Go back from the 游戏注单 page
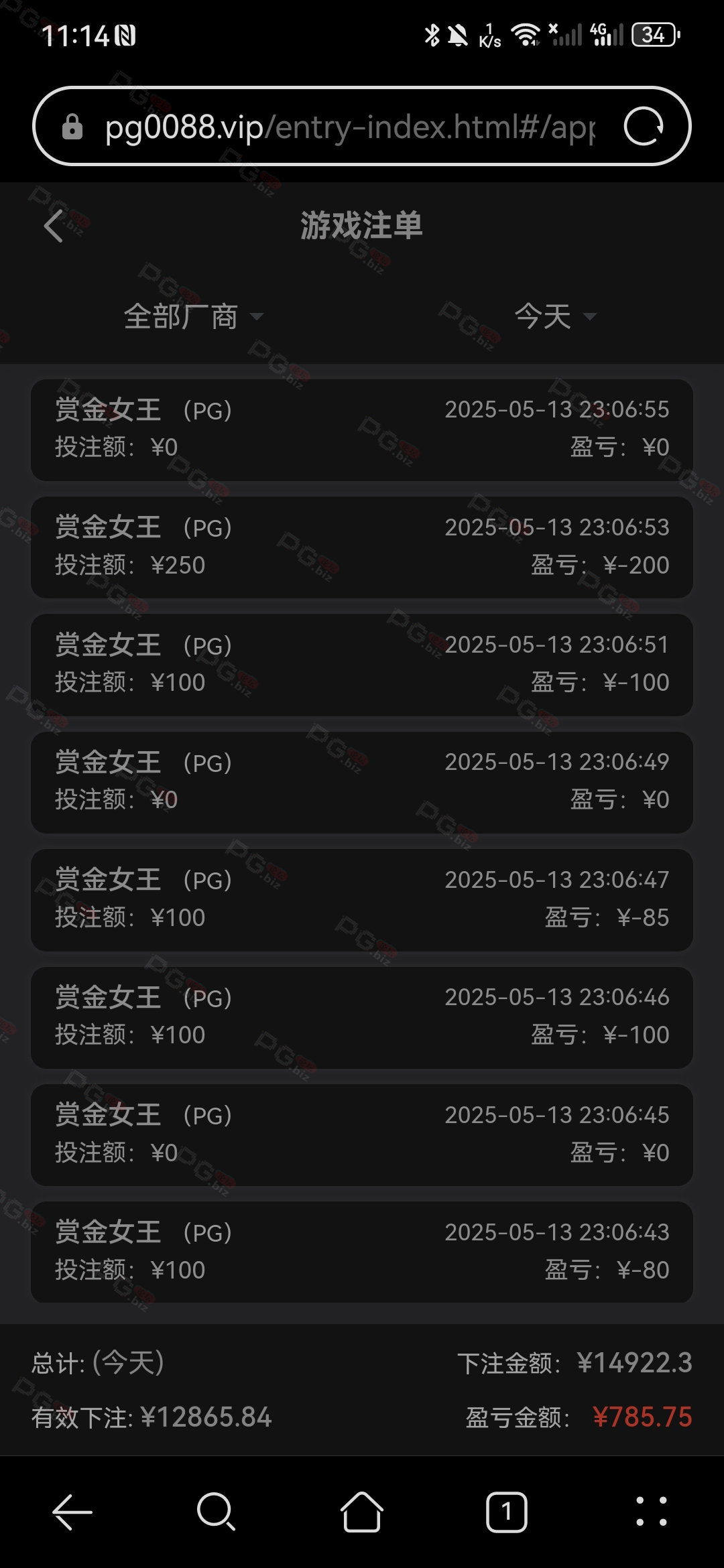 pos(54,226)
